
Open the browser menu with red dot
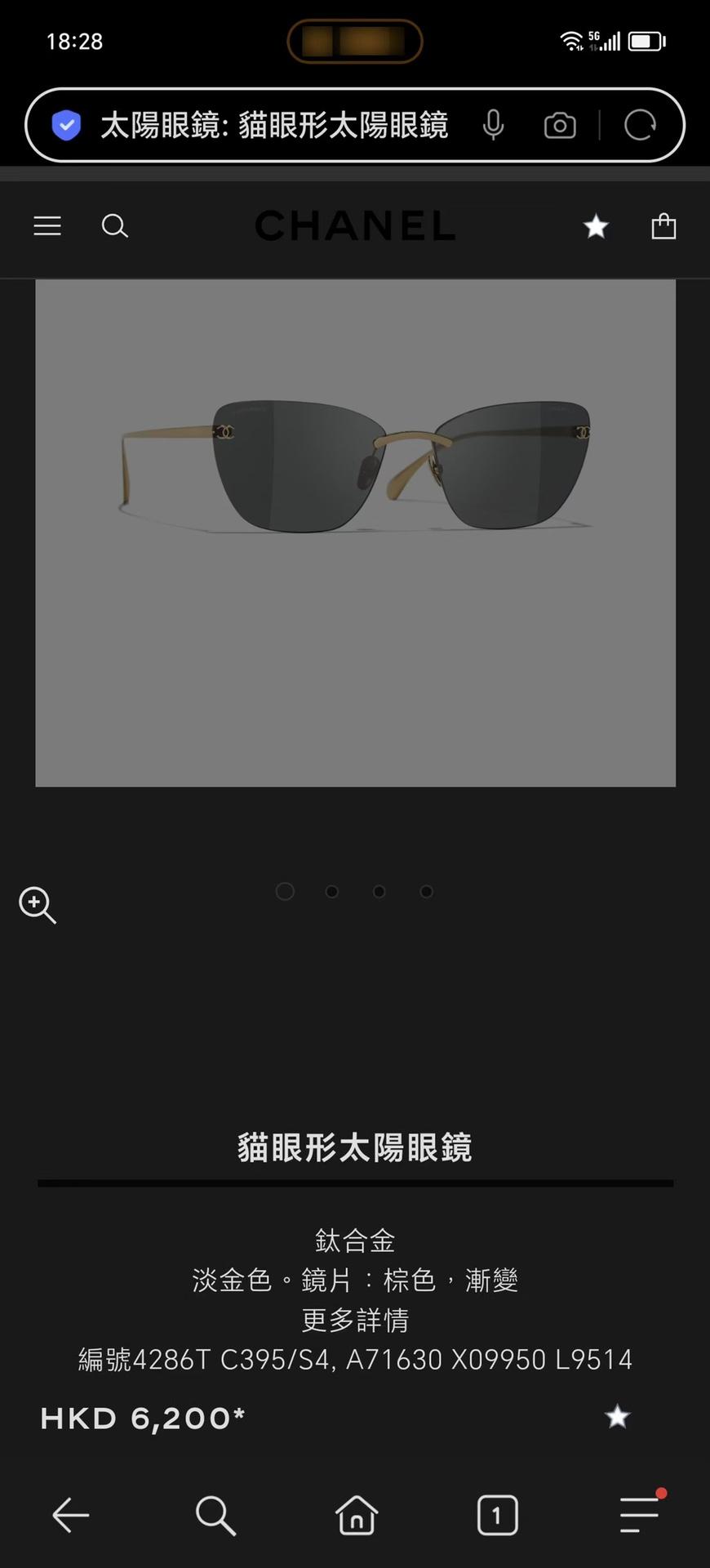[x=639, y=1516]
